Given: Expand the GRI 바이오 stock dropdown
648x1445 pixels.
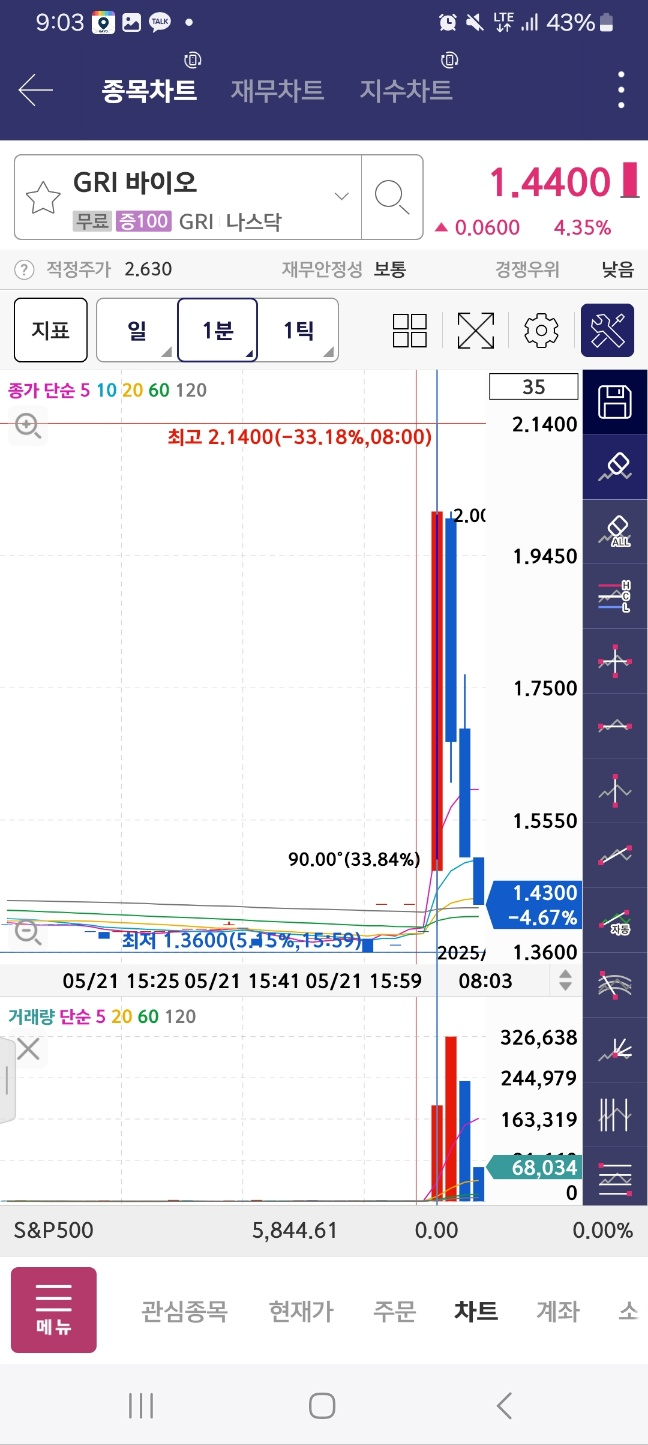Looking at the screenshot, I should coord(341,196).
